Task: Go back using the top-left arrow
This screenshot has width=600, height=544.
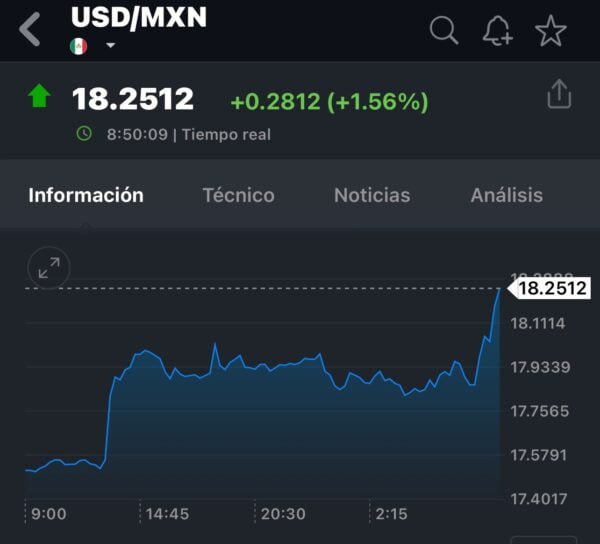Action: click(31, 29)
